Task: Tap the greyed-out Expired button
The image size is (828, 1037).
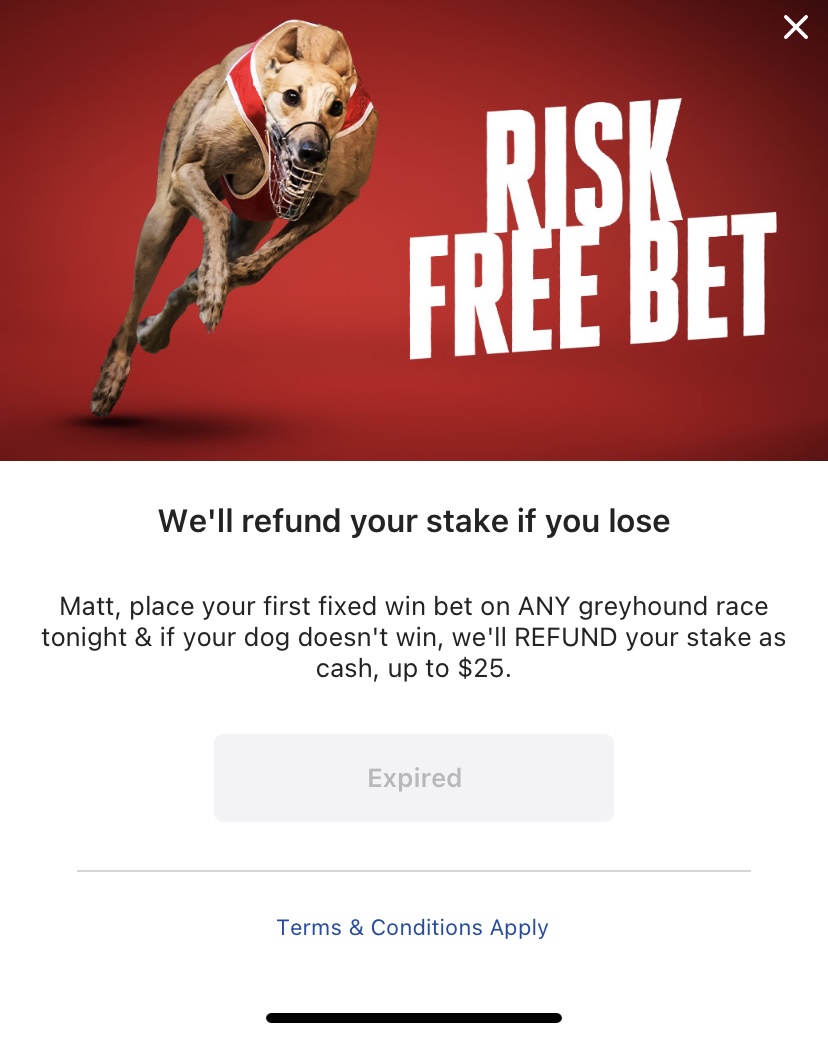Action: click(x=414, y=778)
